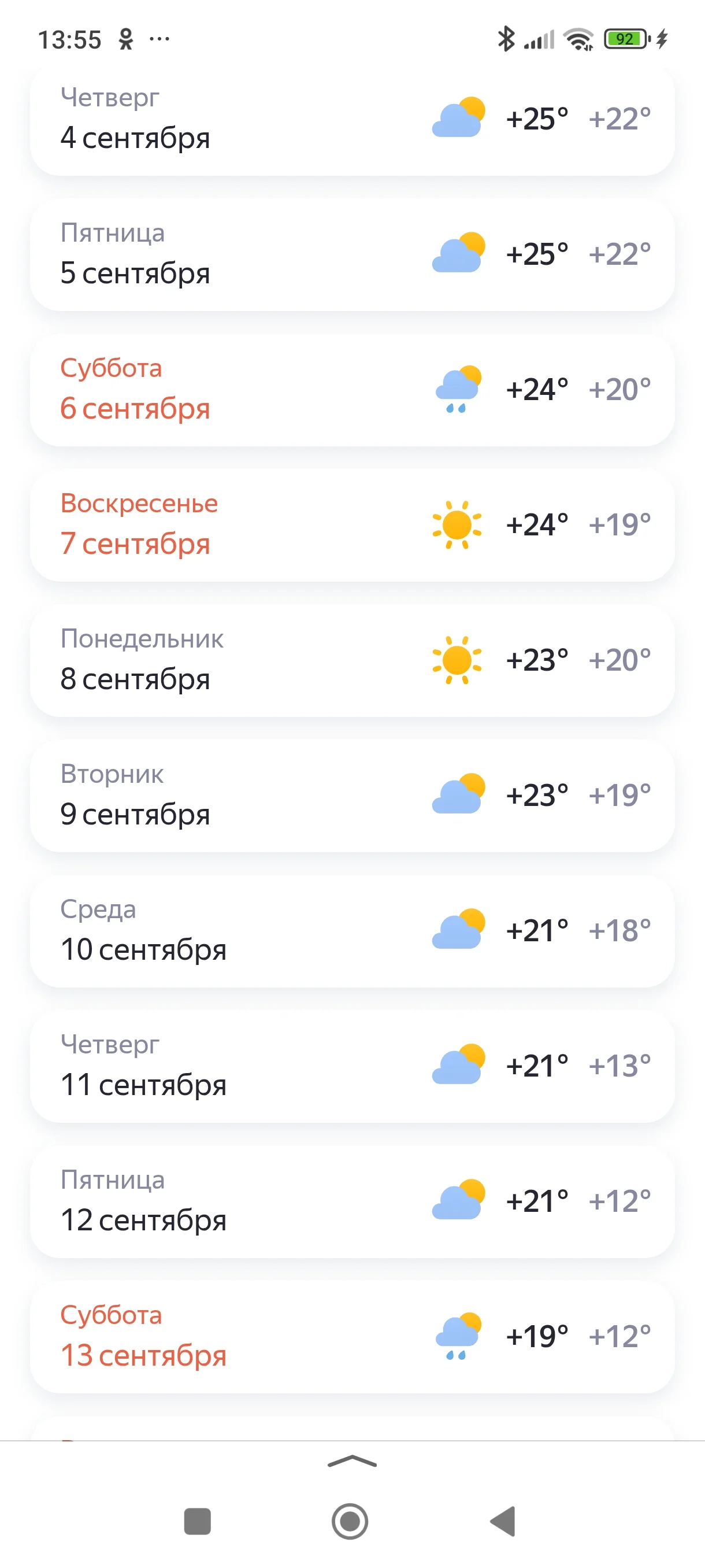Click the +19° night temperature for Вторник

[x=620, y=794]
